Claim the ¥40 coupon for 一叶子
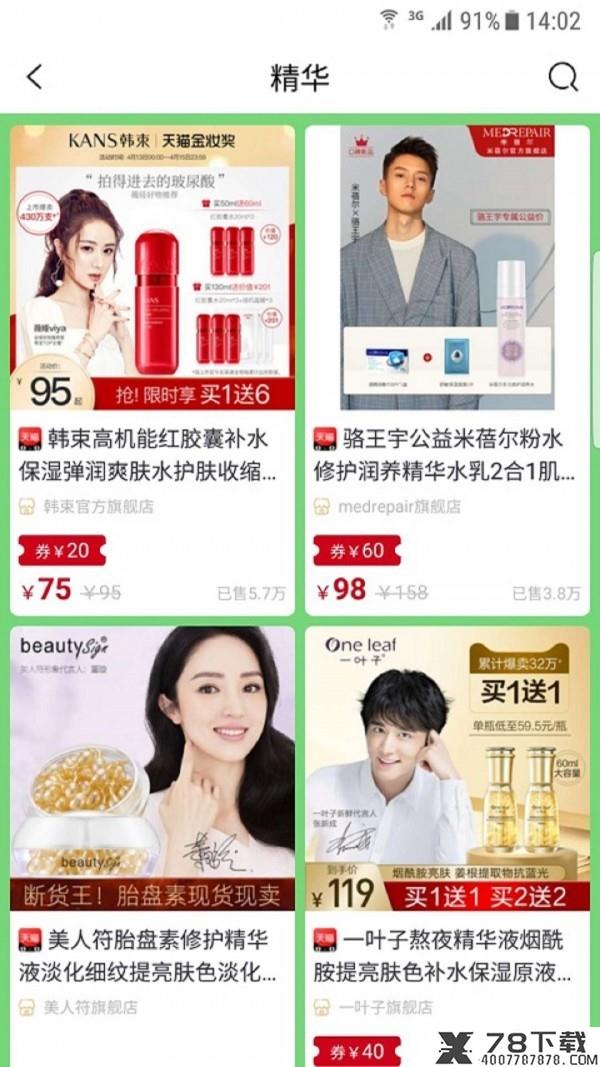The width and height of the screenshot is (600, 1067). (x=357, y=1051)
